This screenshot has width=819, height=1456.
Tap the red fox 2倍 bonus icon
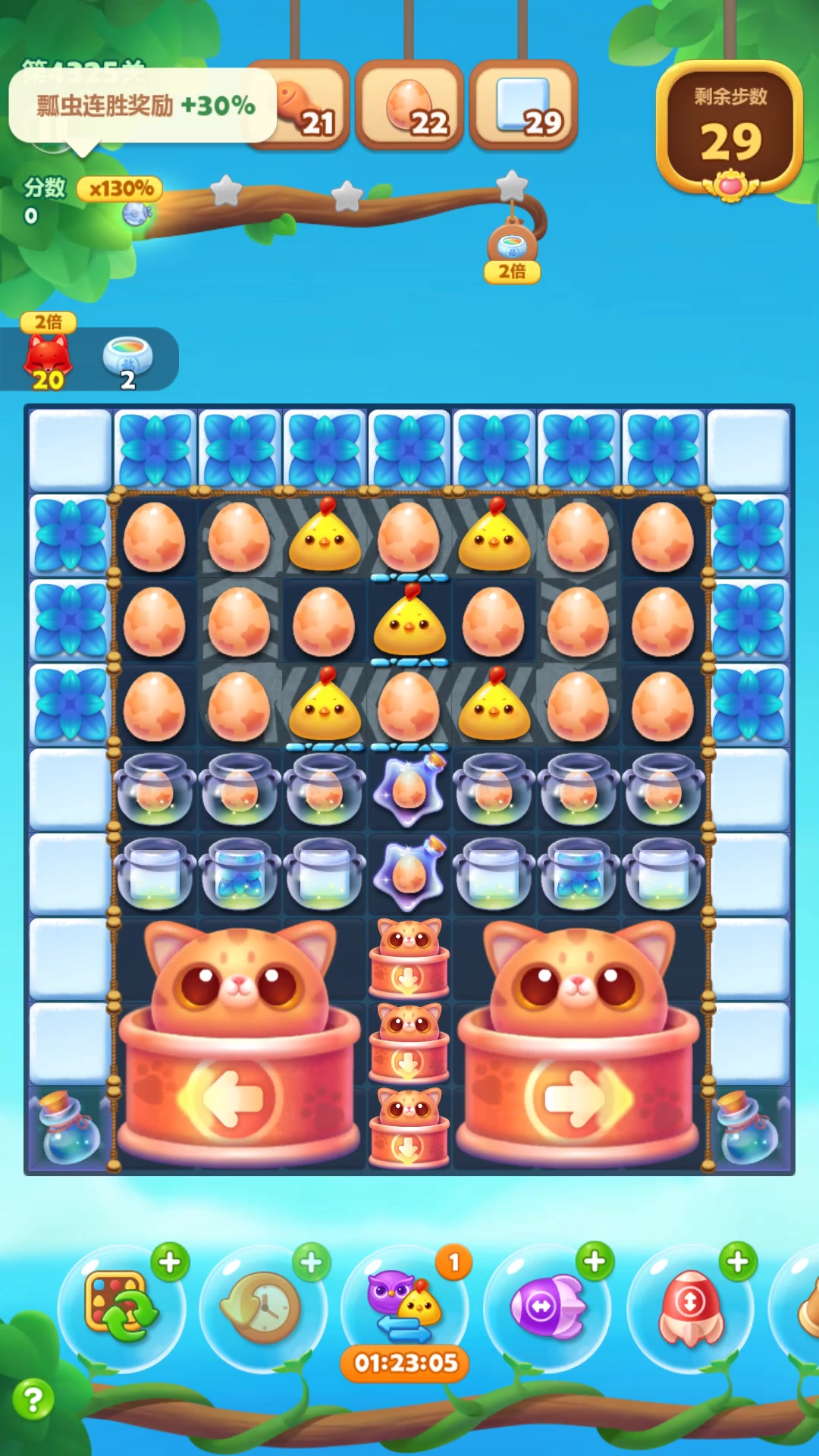pyautogui.click(x=49, y=358)
